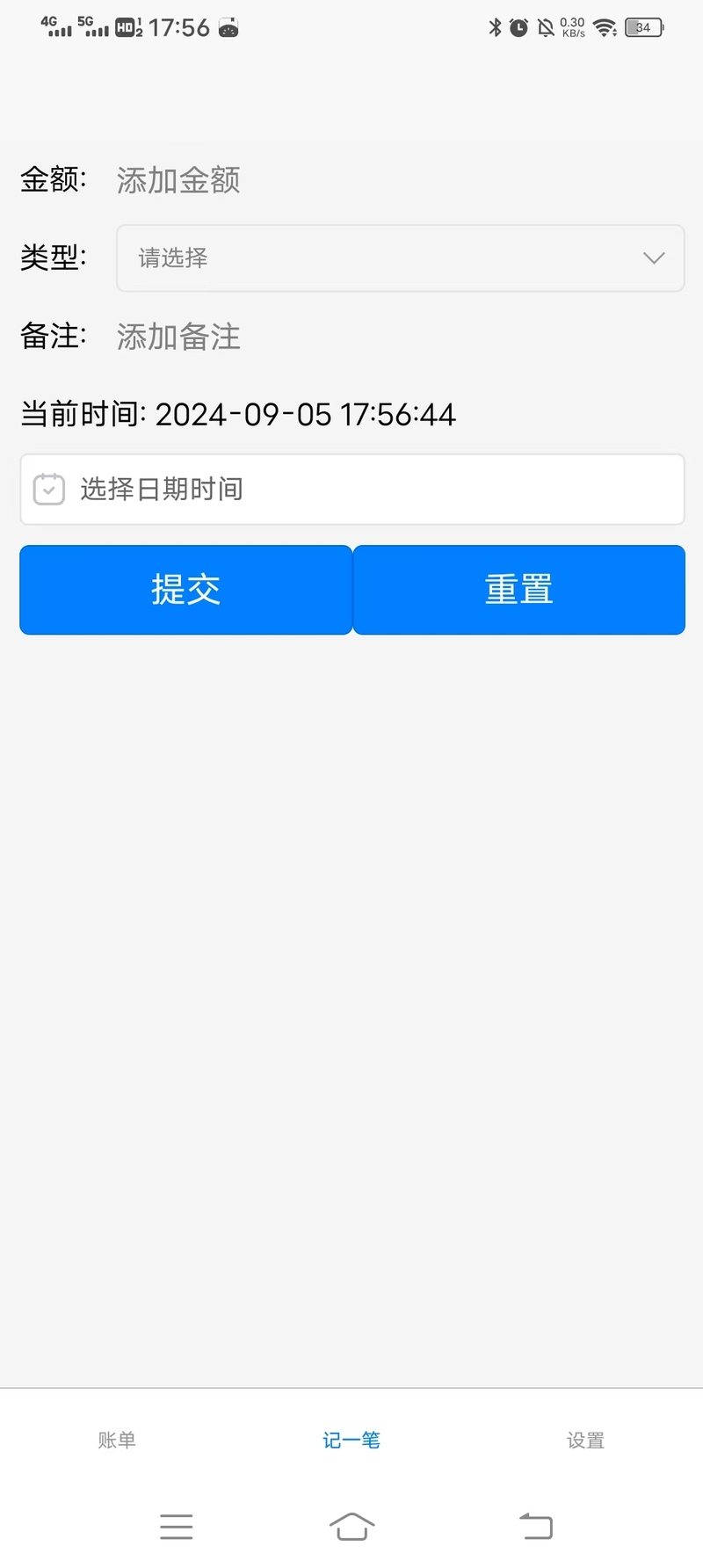Image resolution: width=703 pixels, height=1568 pixels.
Task: Tap the system home button
Action: [351, 1527]
